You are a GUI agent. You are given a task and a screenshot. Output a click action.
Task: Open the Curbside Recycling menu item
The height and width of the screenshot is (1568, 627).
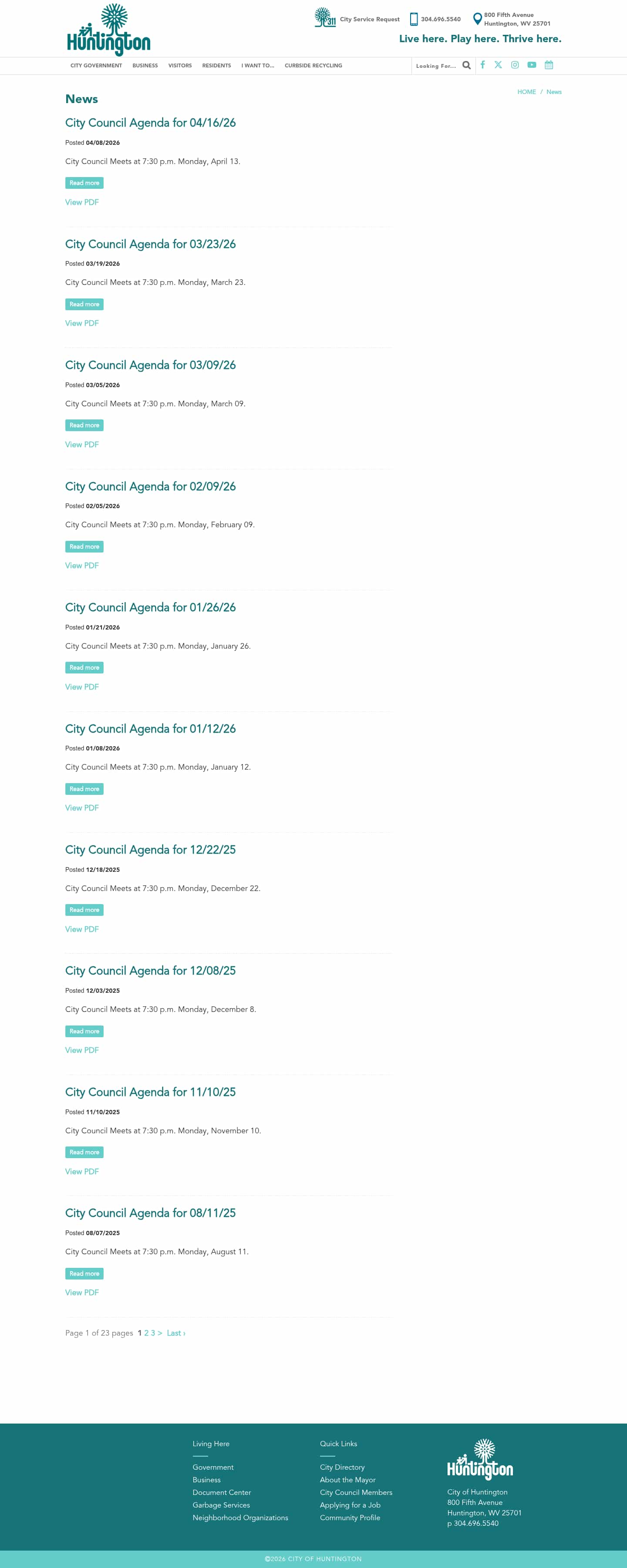coord(313,66)
